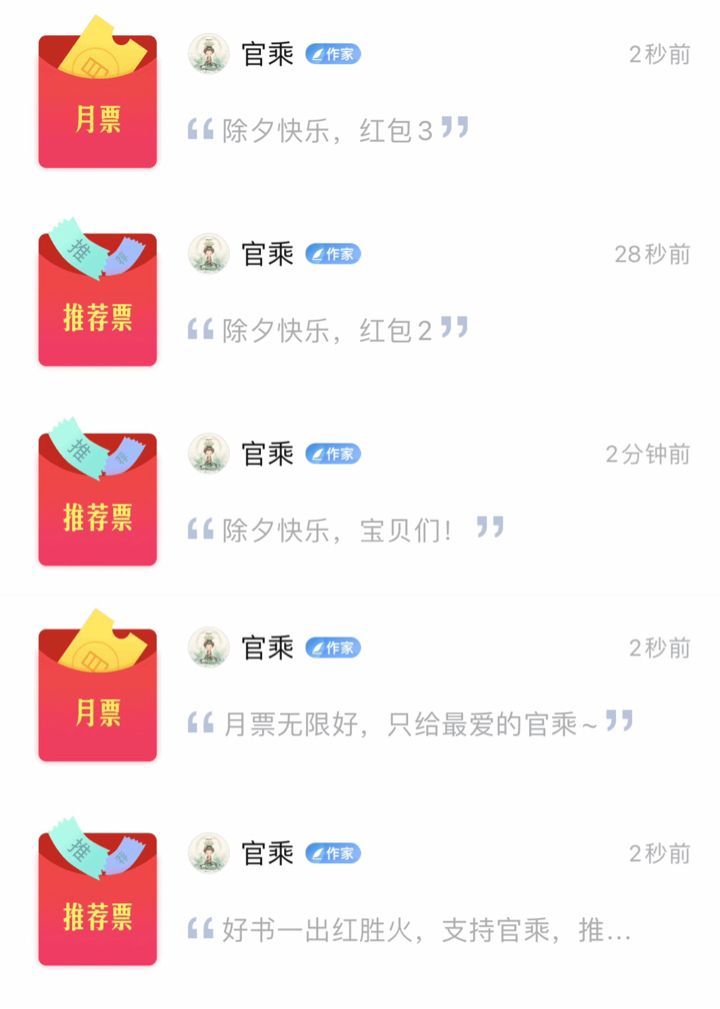
Task: Open the red packet saying 除夕快乐，宝贝们
Action: 98,500
